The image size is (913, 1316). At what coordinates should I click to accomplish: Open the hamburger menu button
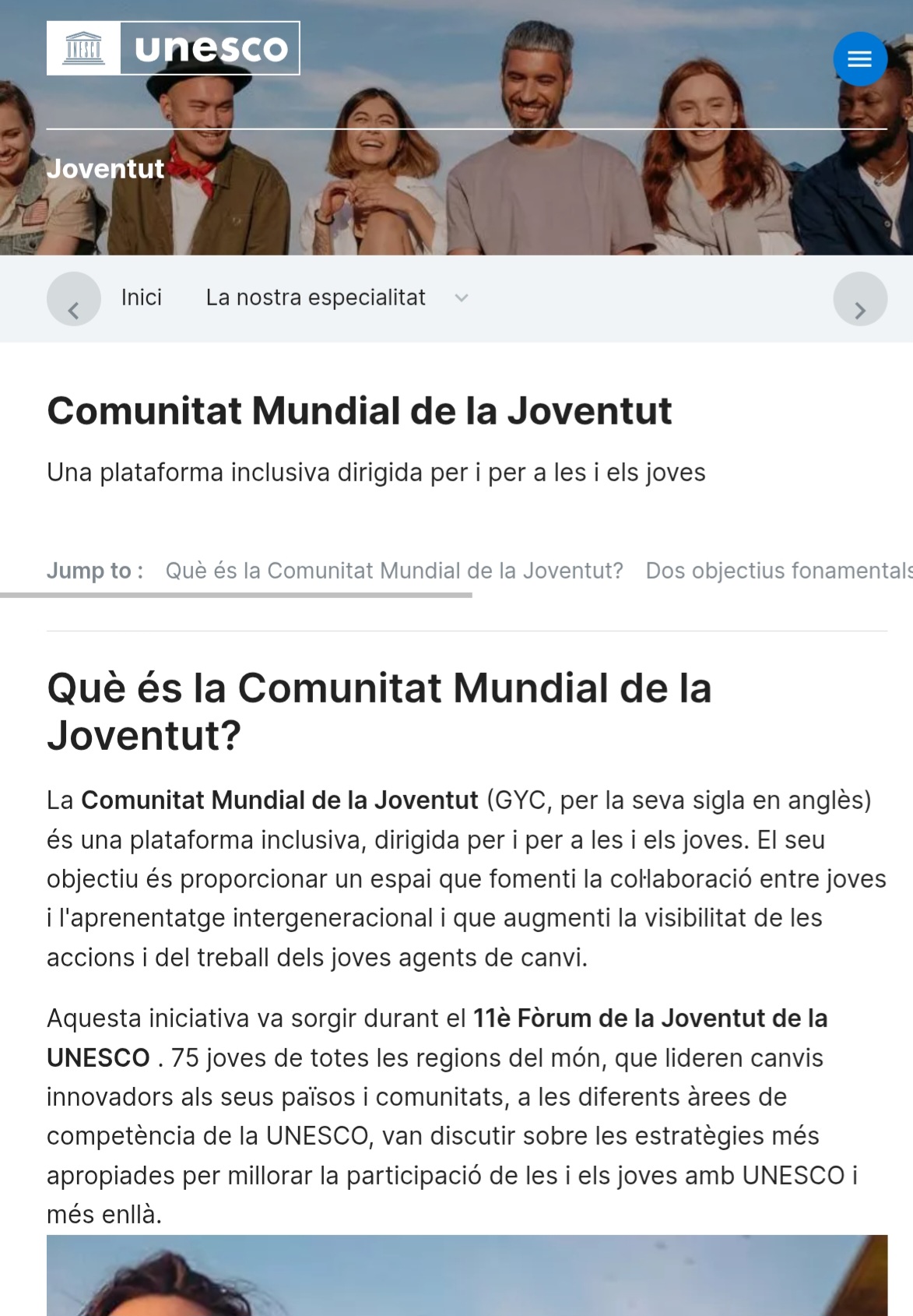859,59
